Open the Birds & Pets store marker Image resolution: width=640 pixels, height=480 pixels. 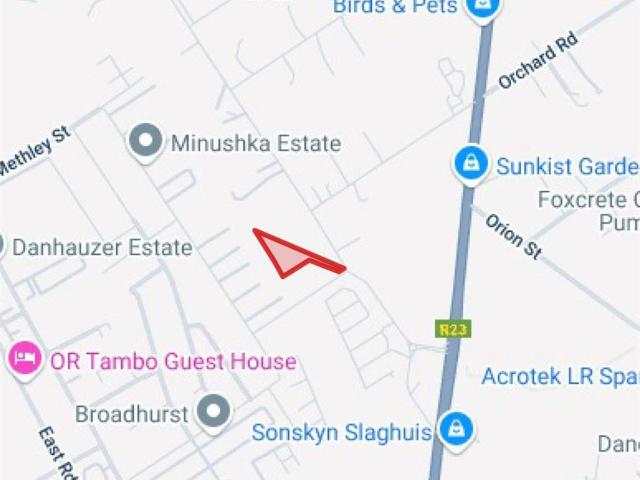tap(483, 8)
